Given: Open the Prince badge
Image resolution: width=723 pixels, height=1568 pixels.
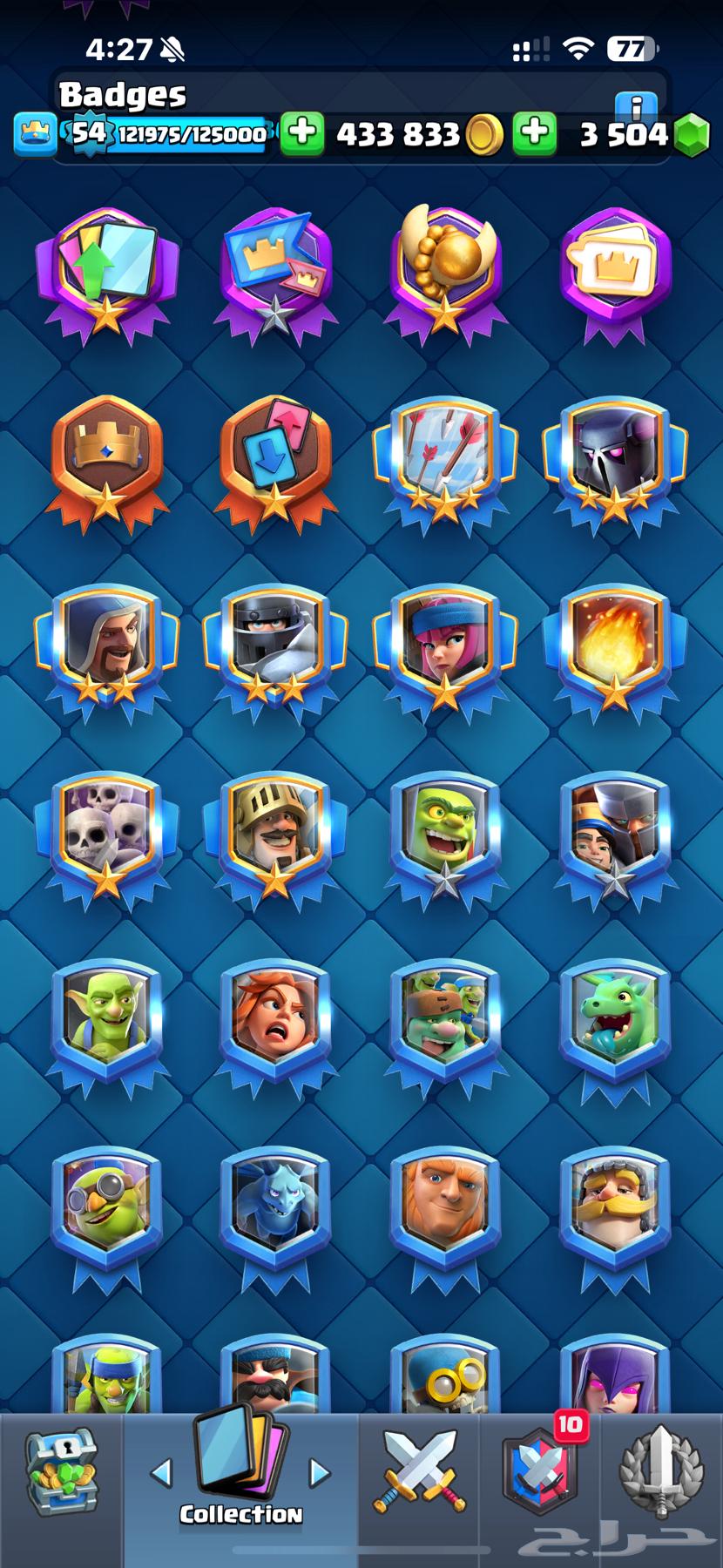Looking at the screenshot, I should tap(275, 836).
